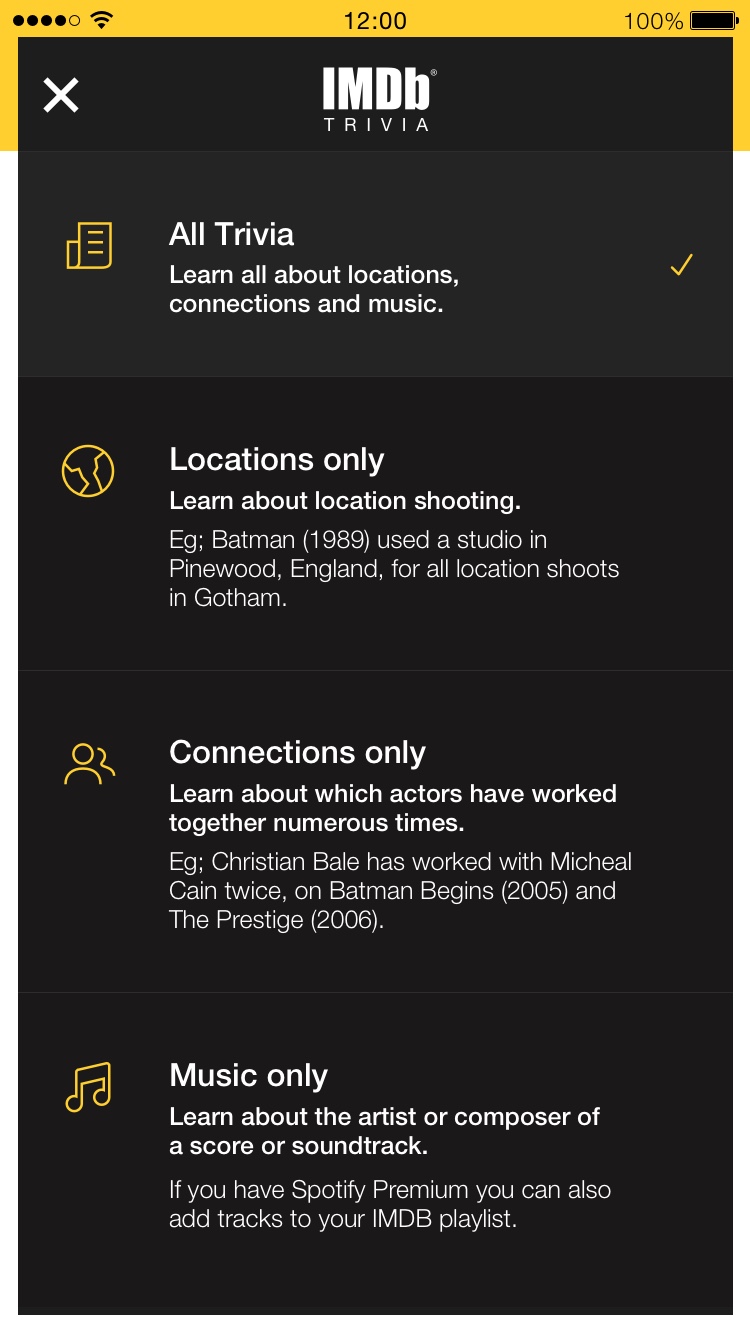Image resolution: width=750 pixels, height=1338 pixels.
Task: Close the IMDb Trivia filter screen
Action: tap(61, 95)
